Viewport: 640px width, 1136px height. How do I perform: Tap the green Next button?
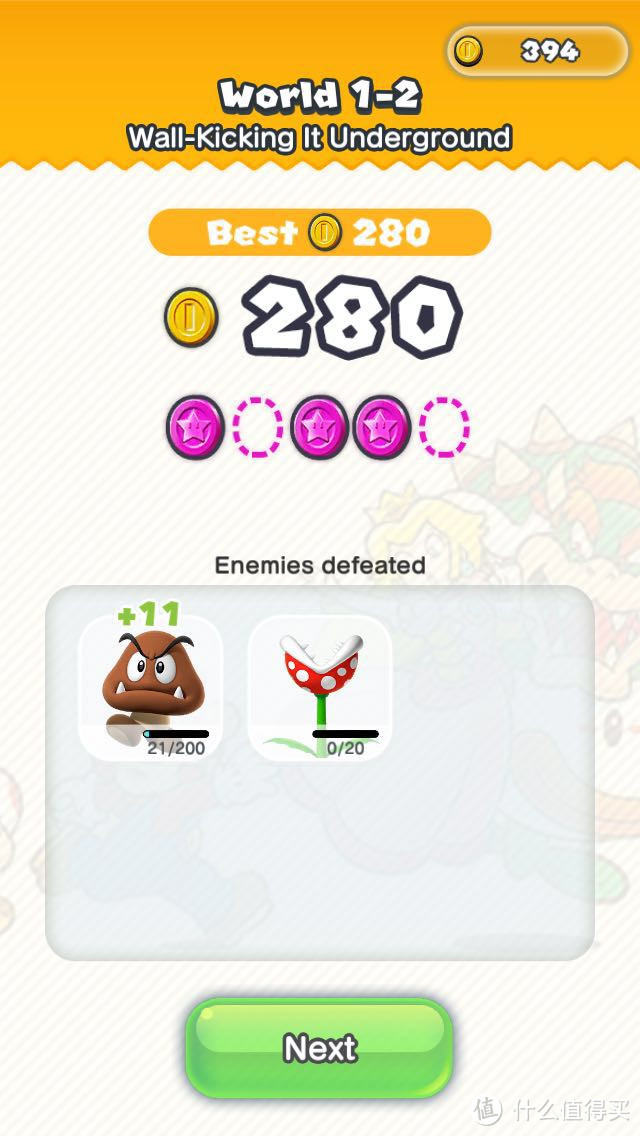coord(320,1048)
